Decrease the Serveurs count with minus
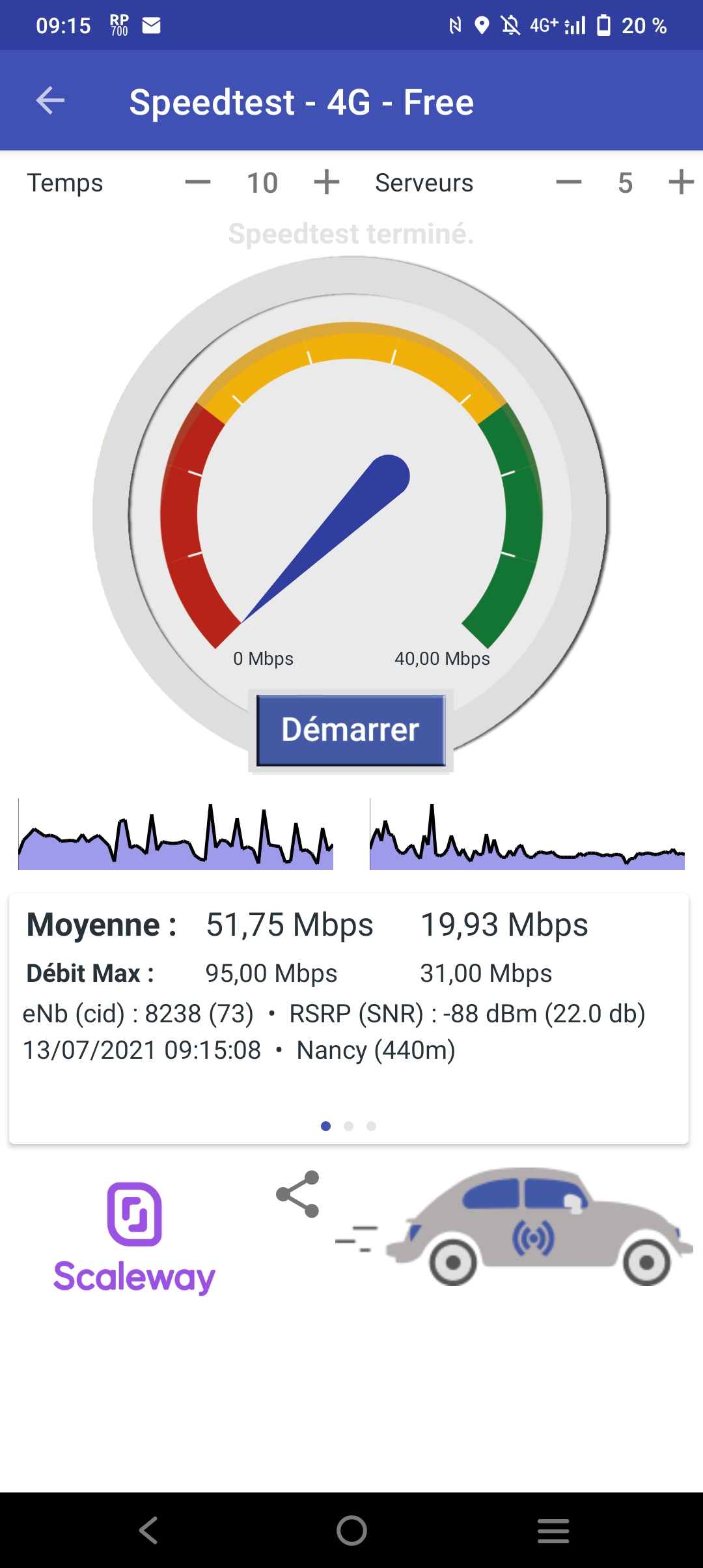Screen dimensions: 703x1568 coord(569,182)
